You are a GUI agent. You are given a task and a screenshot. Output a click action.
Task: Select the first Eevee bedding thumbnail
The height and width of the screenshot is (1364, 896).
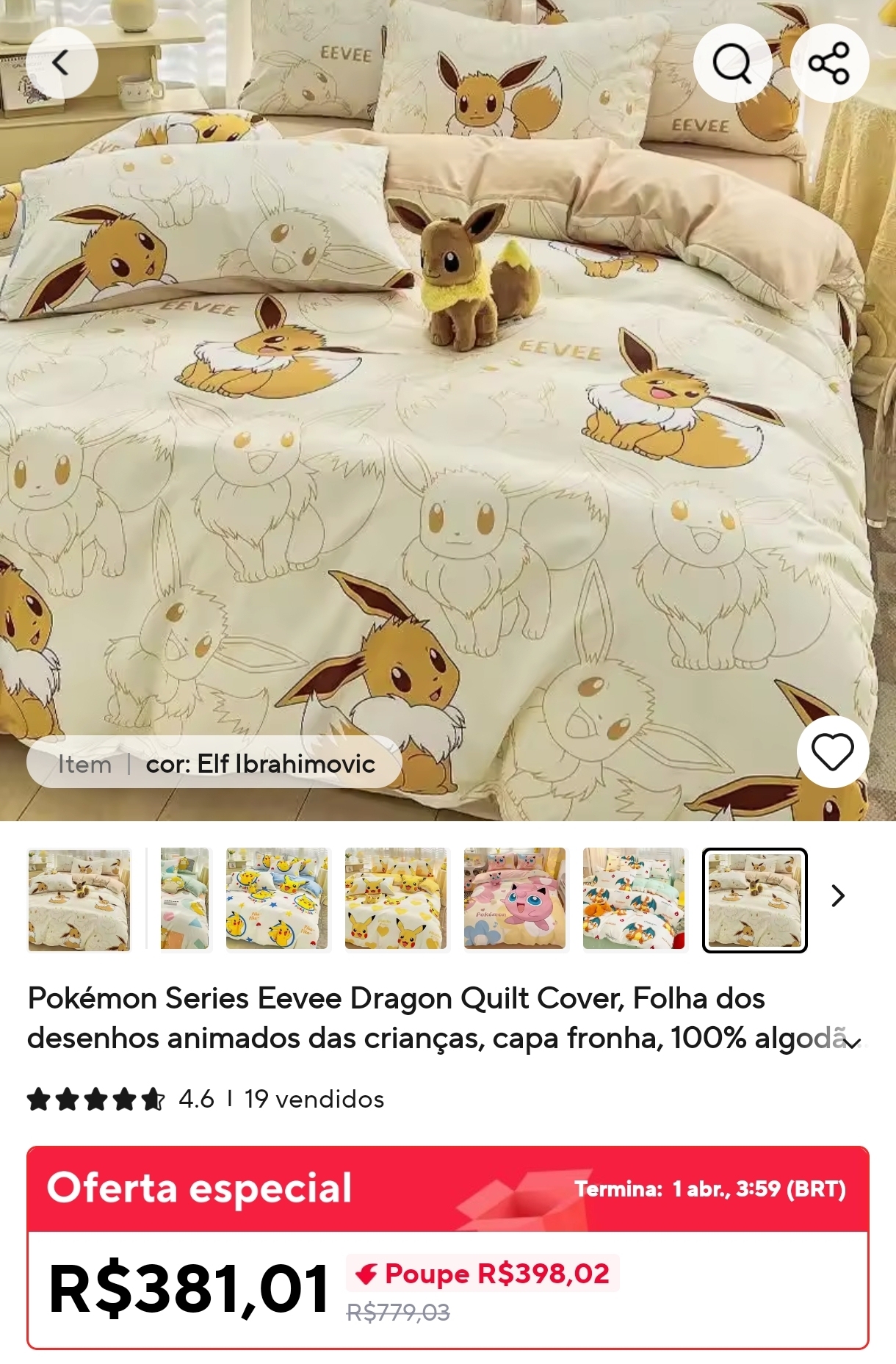(x=79, y=899)
